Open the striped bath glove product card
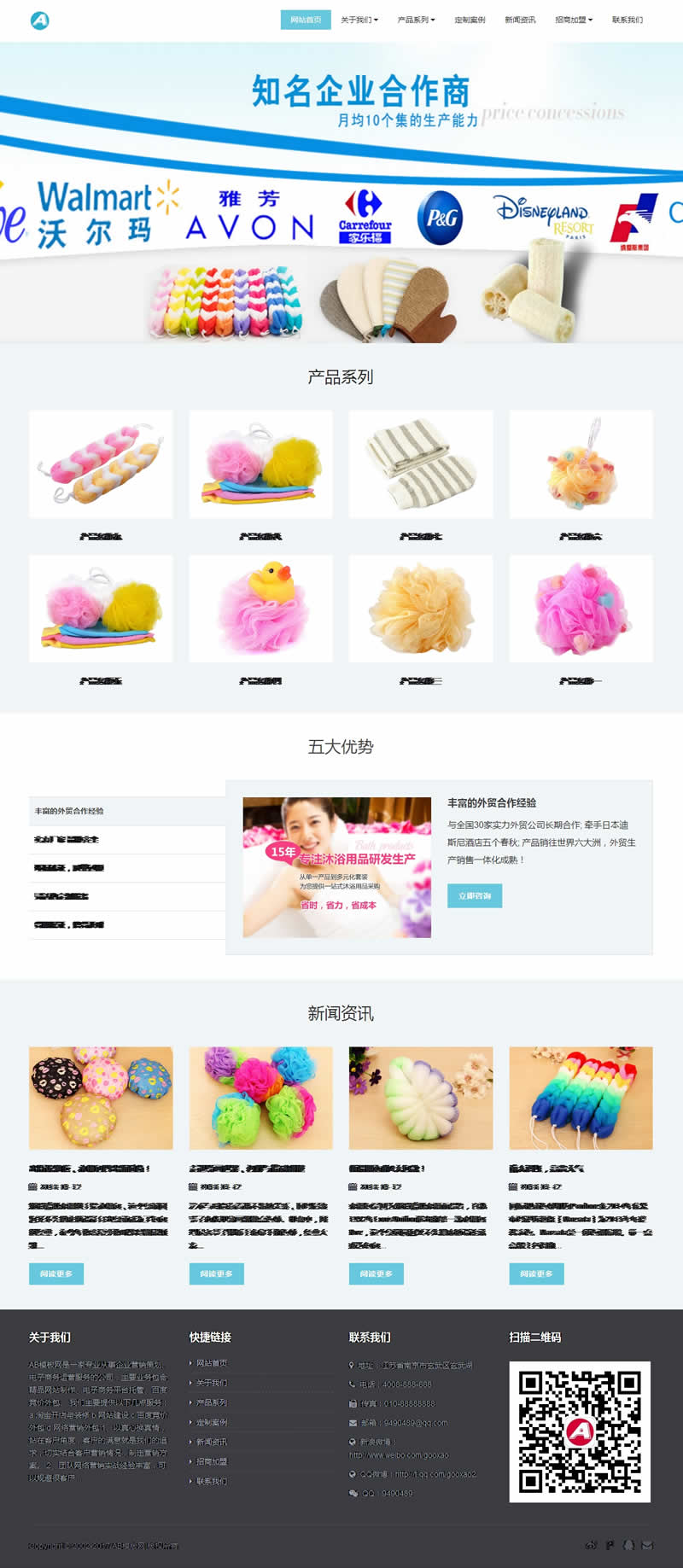The width and height of the screenshot is (683, 1568). (421, 464)
